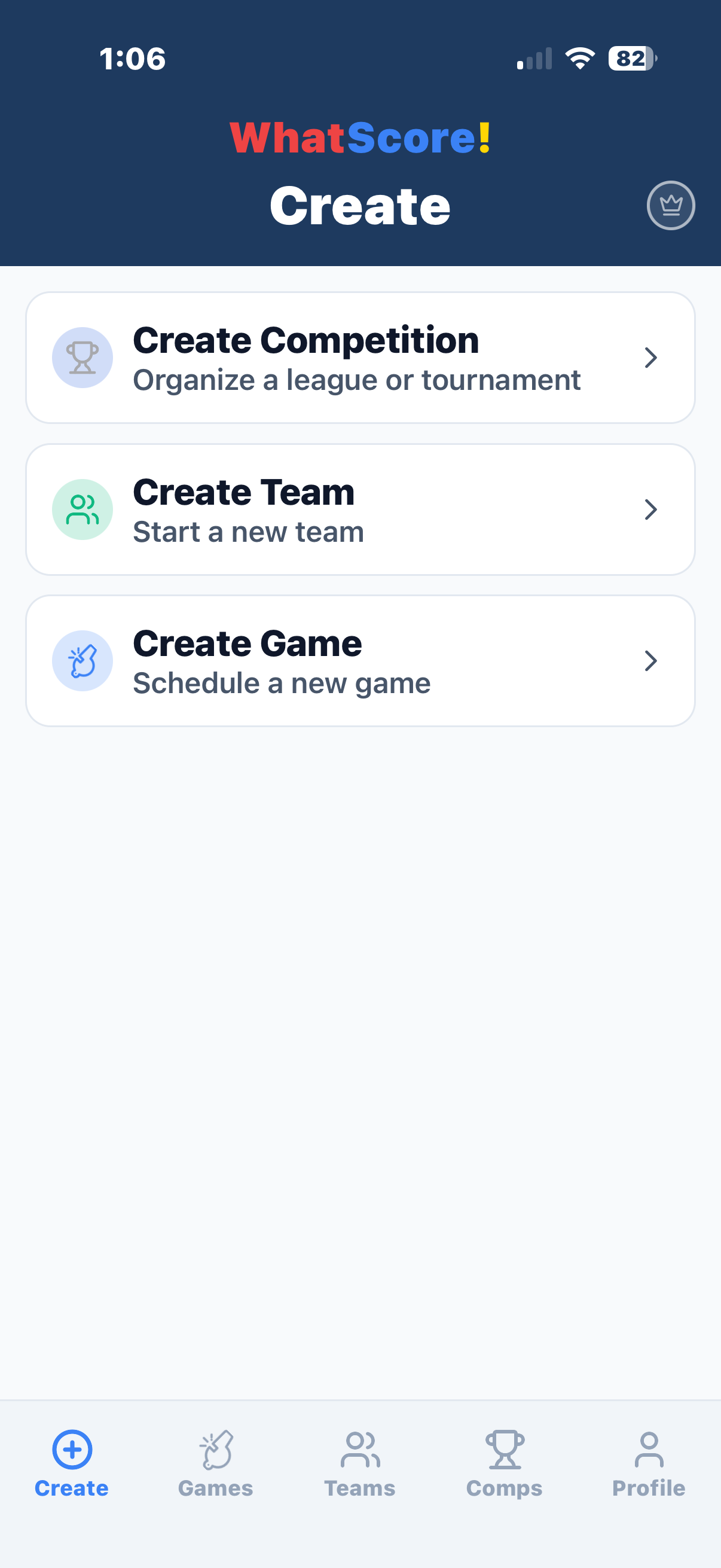The image size is (721, 1568).
Task: Select the Create Competition card
Action: (x=360, y=358)
